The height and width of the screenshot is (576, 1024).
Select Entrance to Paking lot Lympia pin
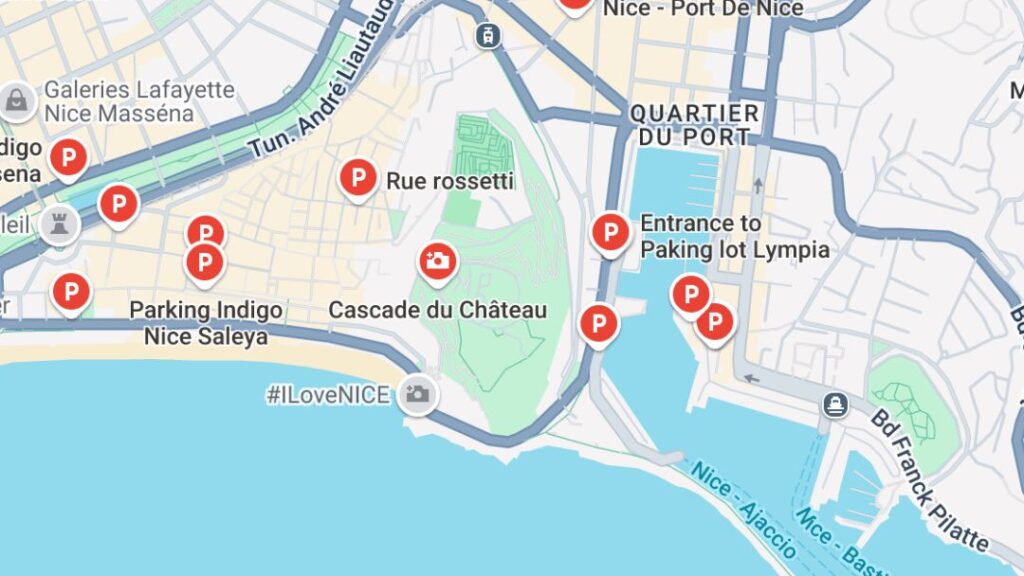pyautogui.click(x=610, y=233)
